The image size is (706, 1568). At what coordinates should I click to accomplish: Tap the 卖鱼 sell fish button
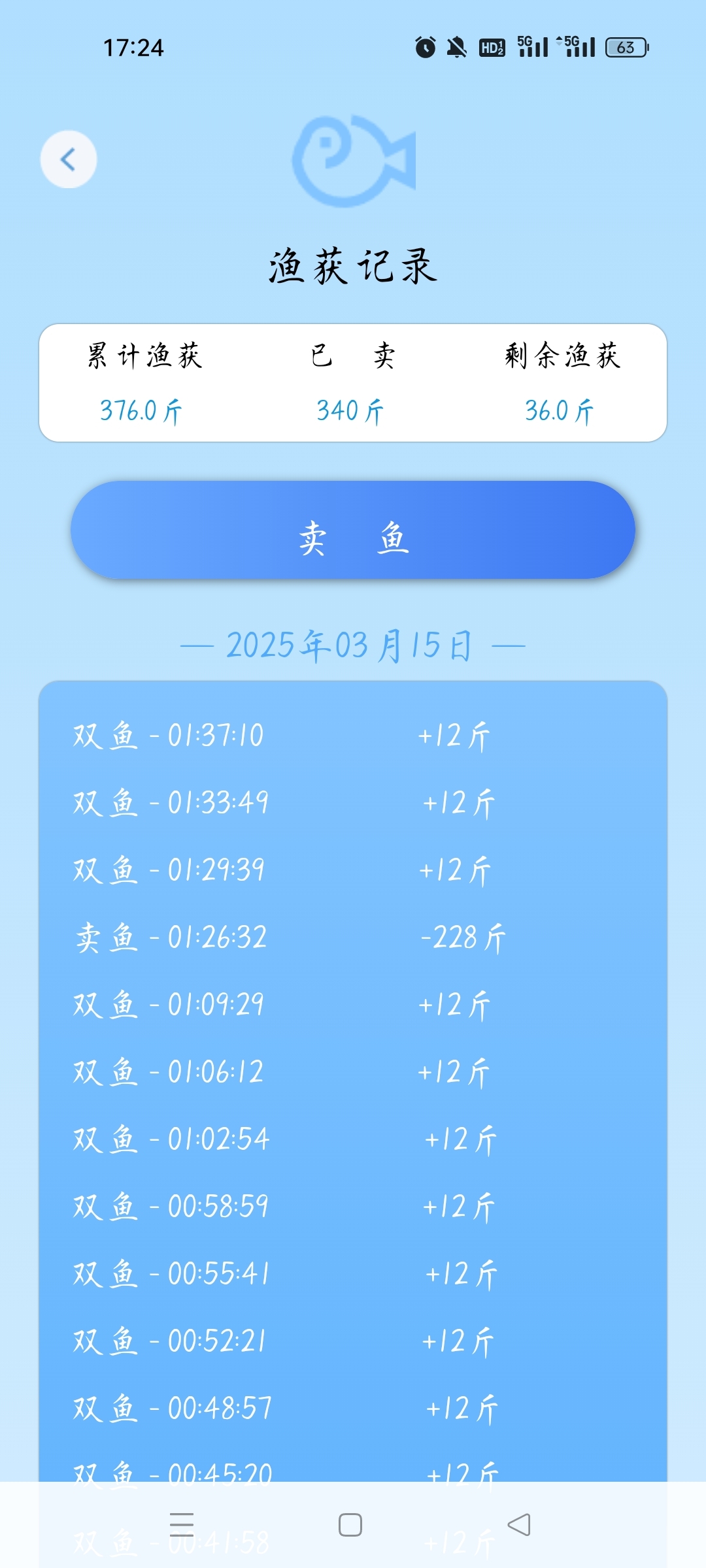coord(353,530)
